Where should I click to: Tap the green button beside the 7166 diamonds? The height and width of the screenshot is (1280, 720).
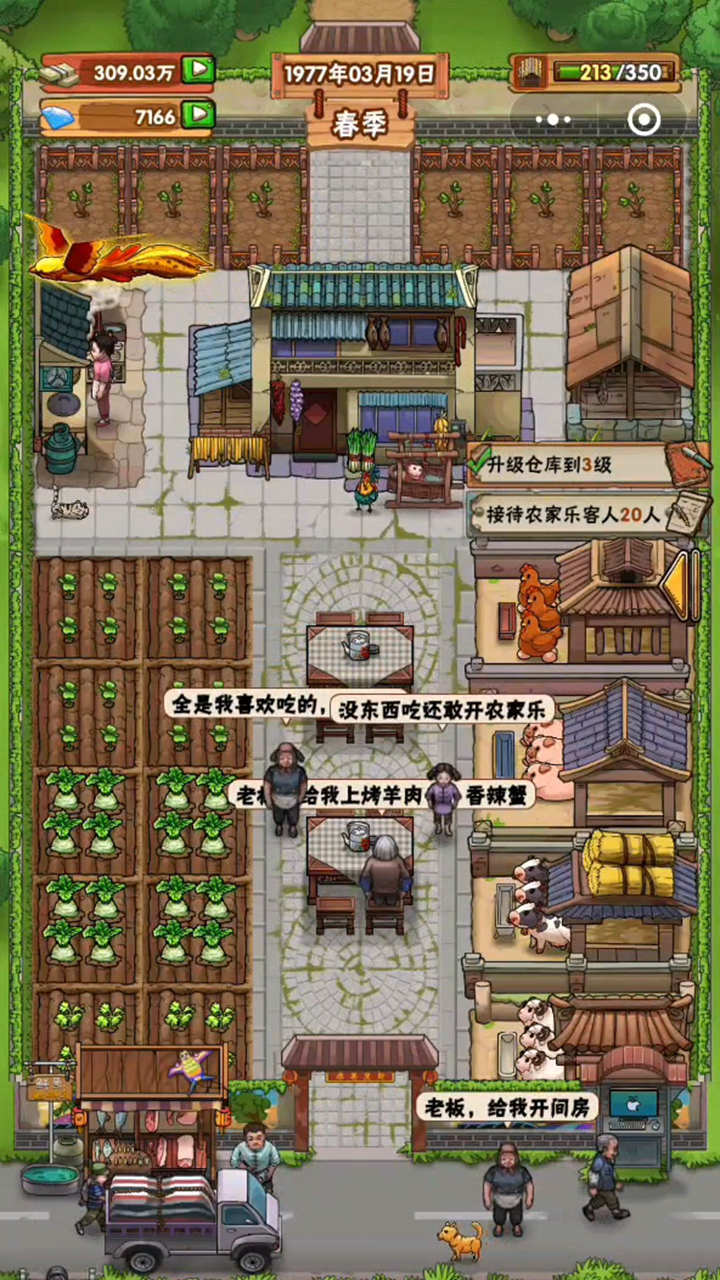point(201,115)
